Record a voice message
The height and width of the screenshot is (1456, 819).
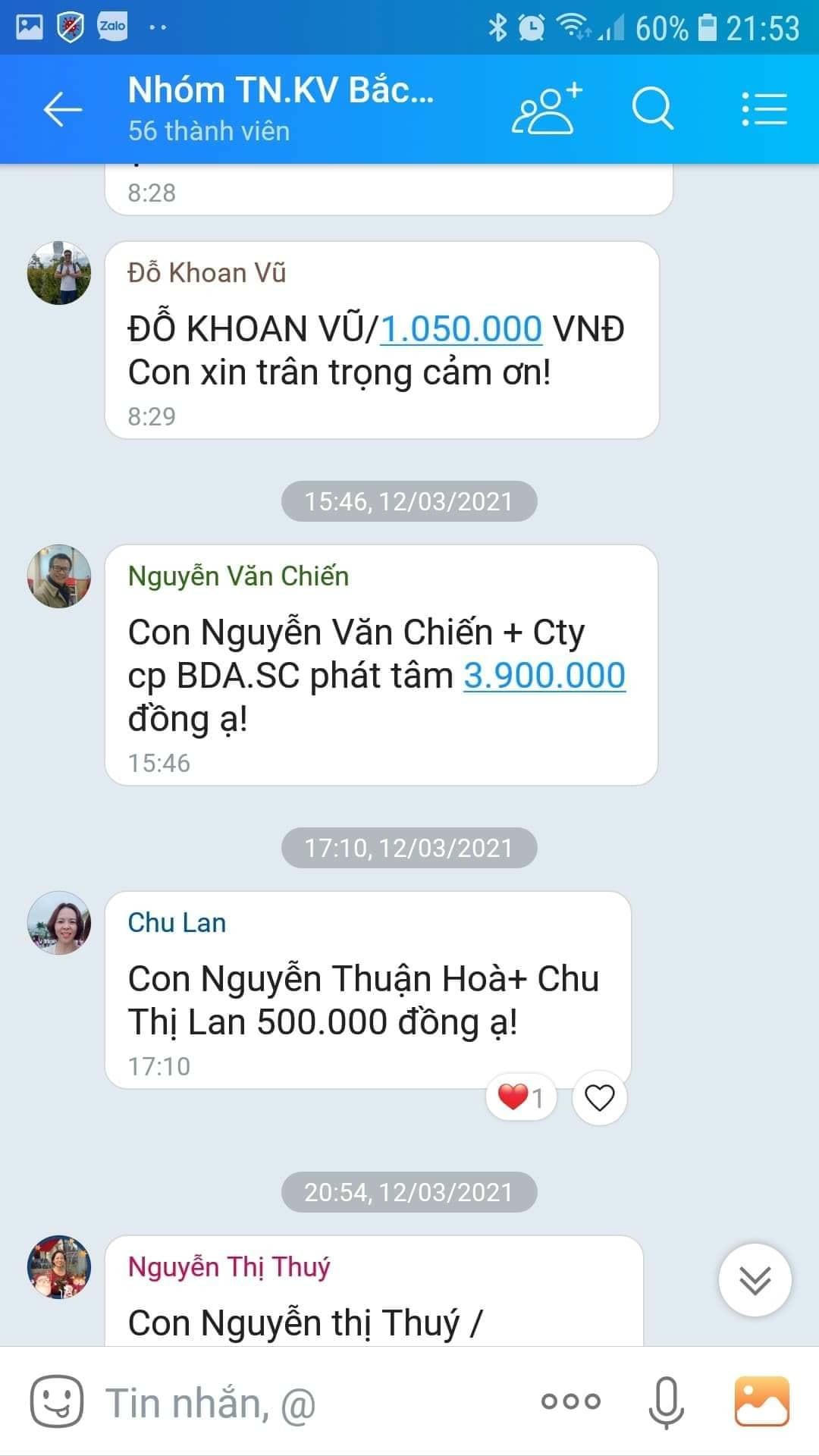(665, 1401)
